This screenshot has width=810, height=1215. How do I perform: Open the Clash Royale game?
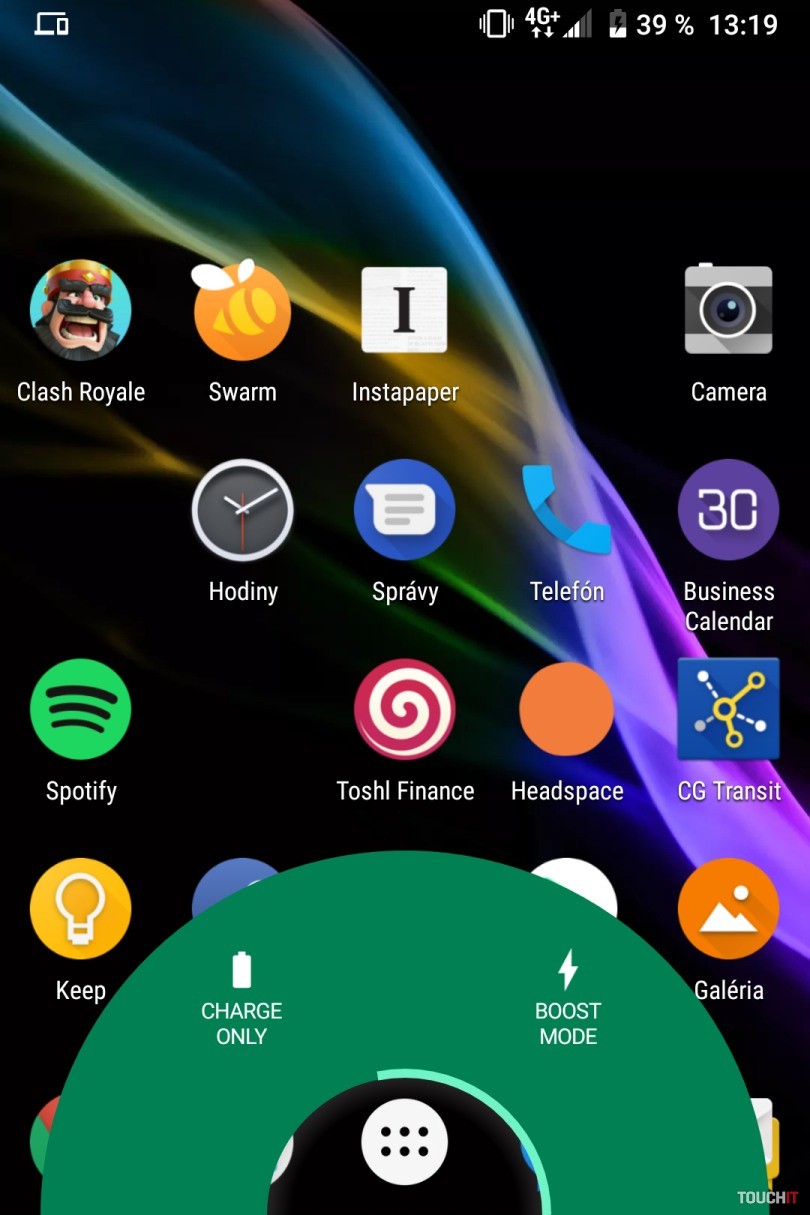click(x=81, y=309)
